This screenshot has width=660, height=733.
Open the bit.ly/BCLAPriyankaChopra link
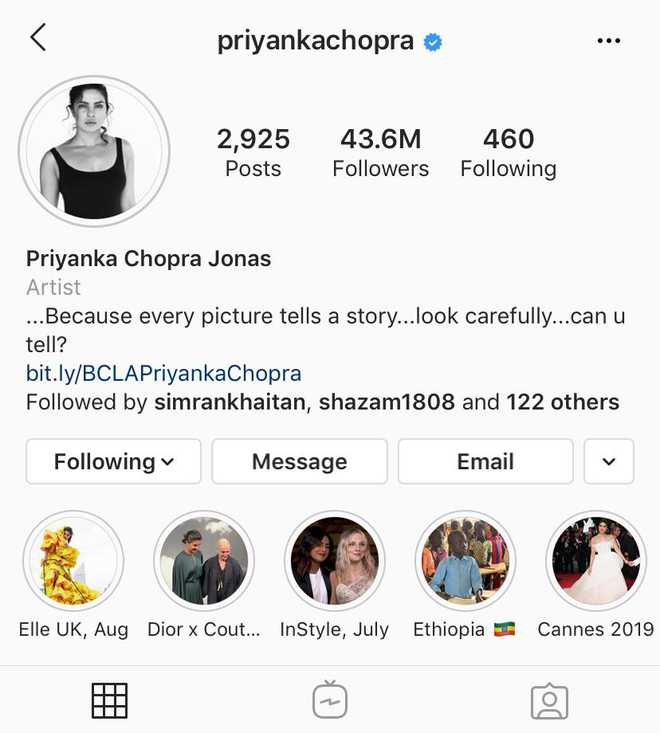pos(163,374)
